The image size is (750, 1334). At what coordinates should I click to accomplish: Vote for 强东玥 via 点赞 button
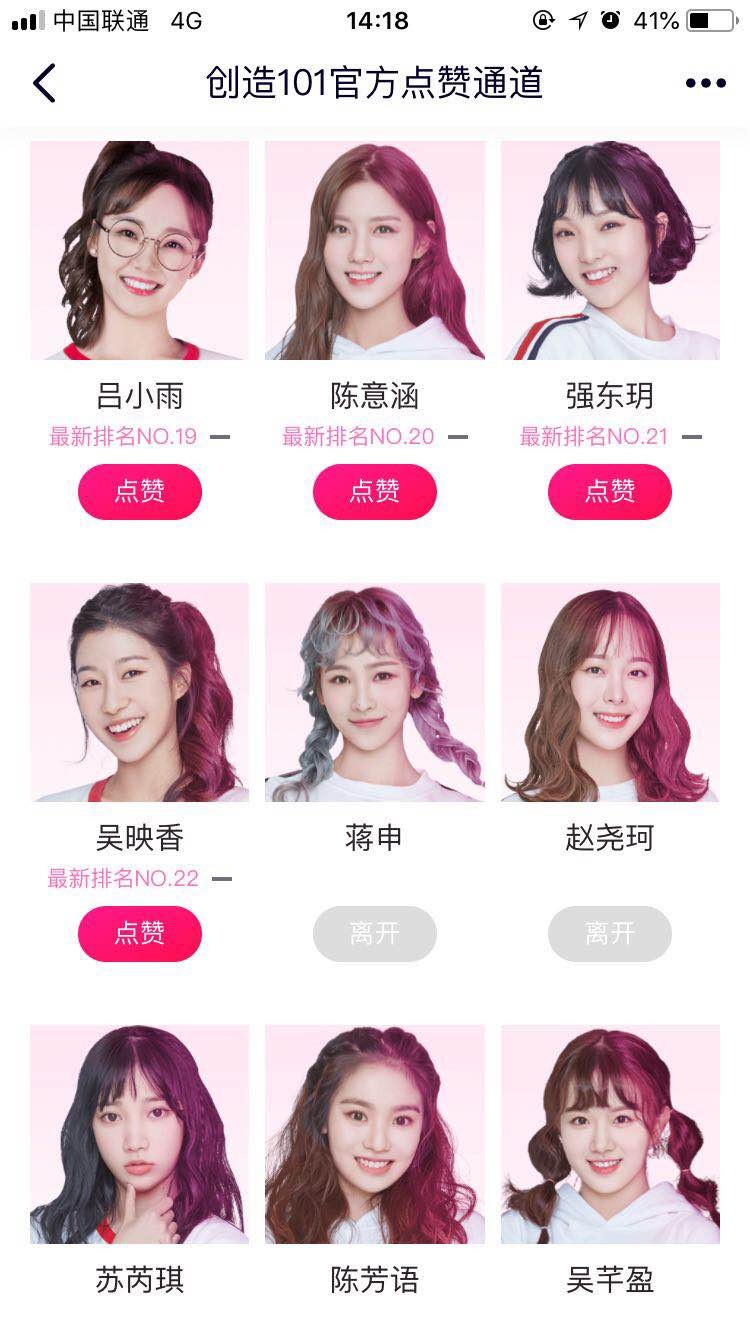pyautogui.click(x=610, y=491)
